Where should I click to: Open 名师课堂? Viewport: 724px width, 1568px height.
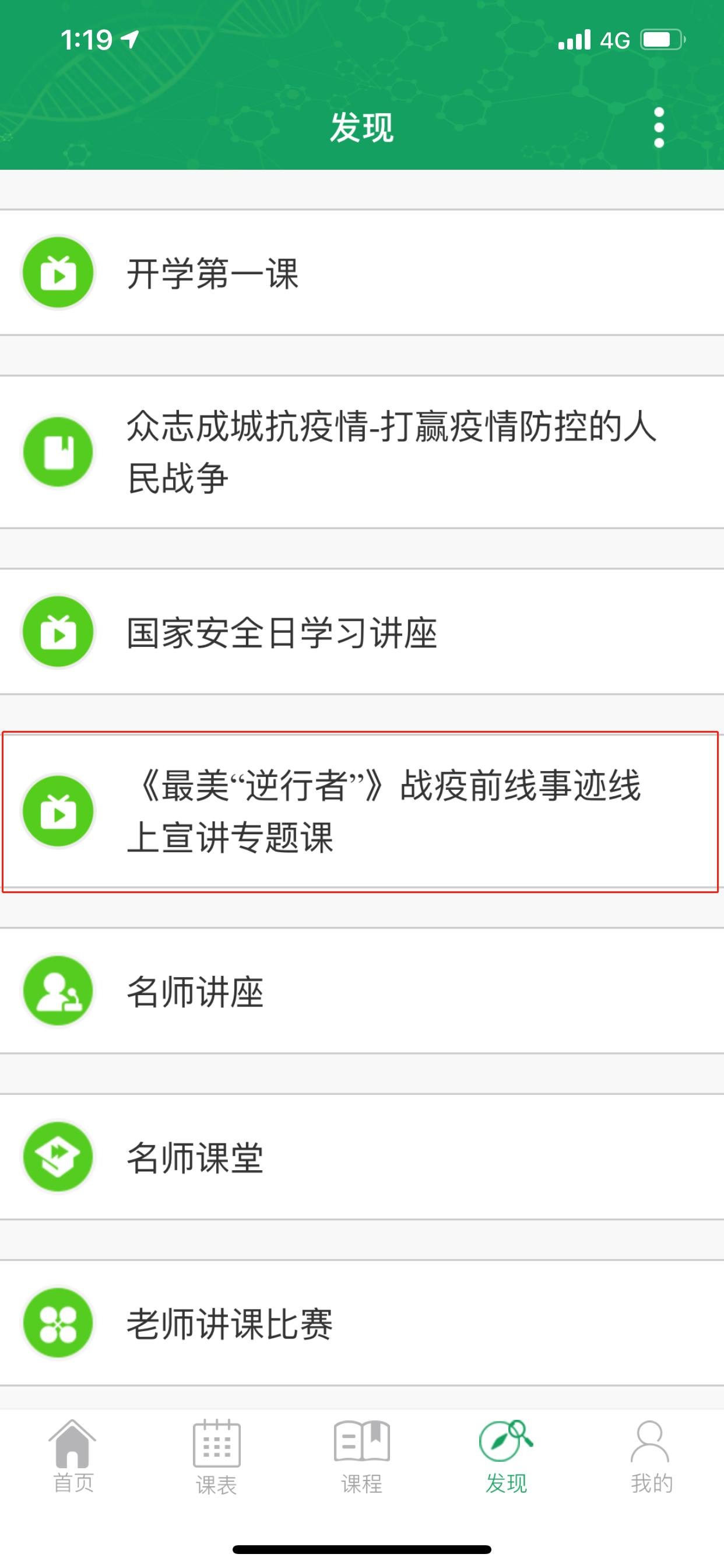click(362, 1157)
